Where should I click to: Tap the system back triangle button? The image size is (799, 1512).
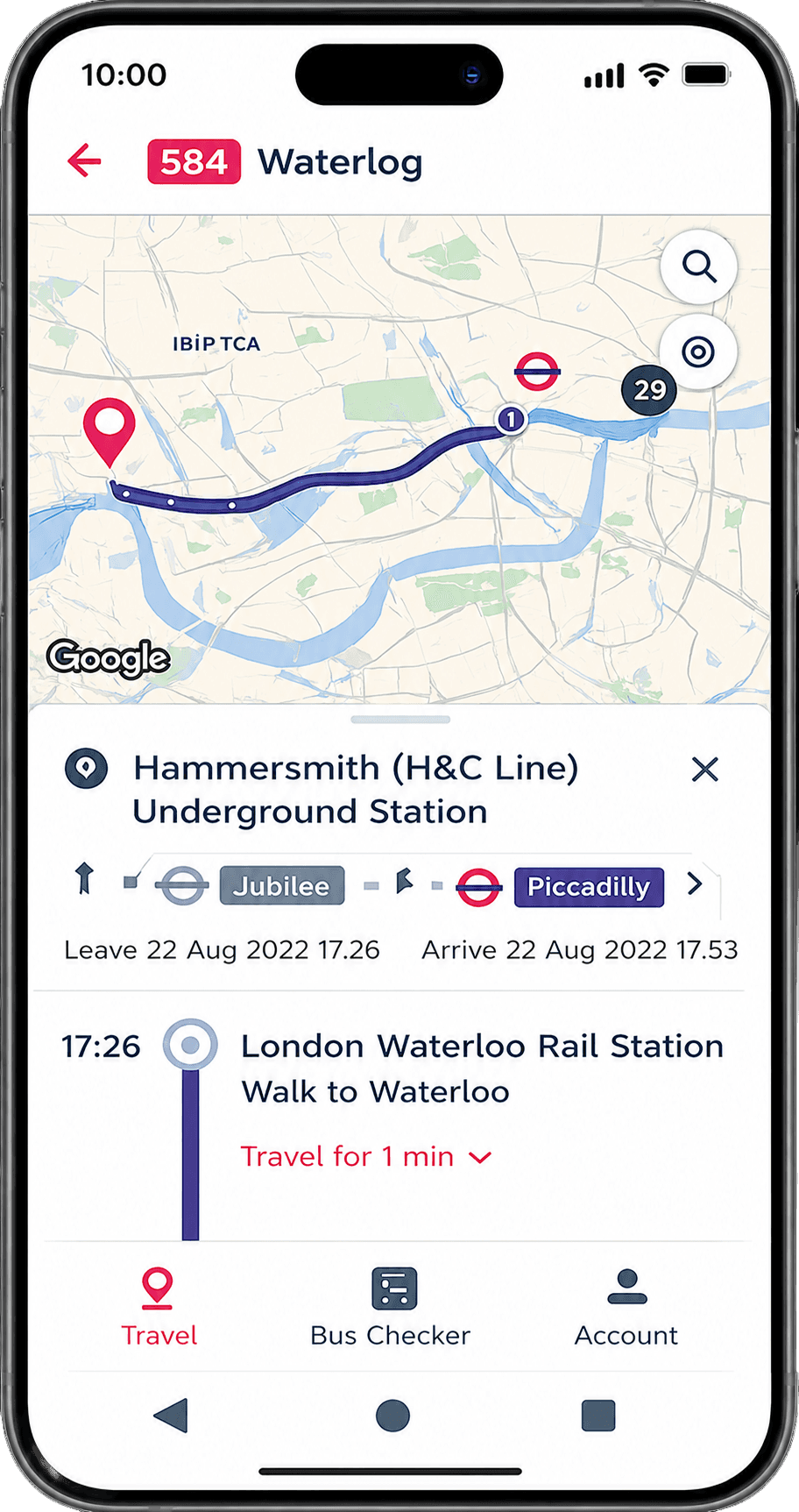tap(171, 1415)
